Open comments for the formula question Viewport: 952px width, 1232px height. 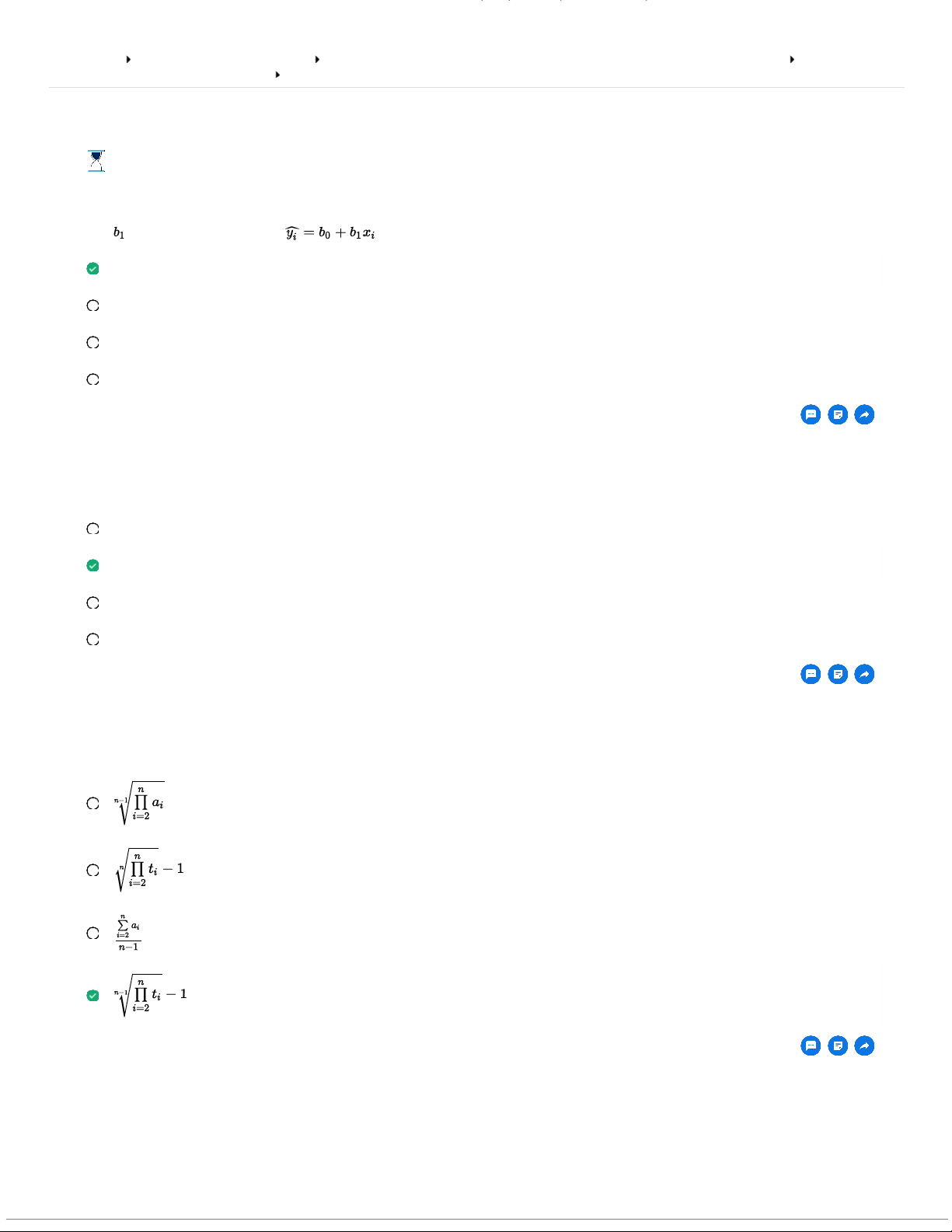(x=811, y=1046)
